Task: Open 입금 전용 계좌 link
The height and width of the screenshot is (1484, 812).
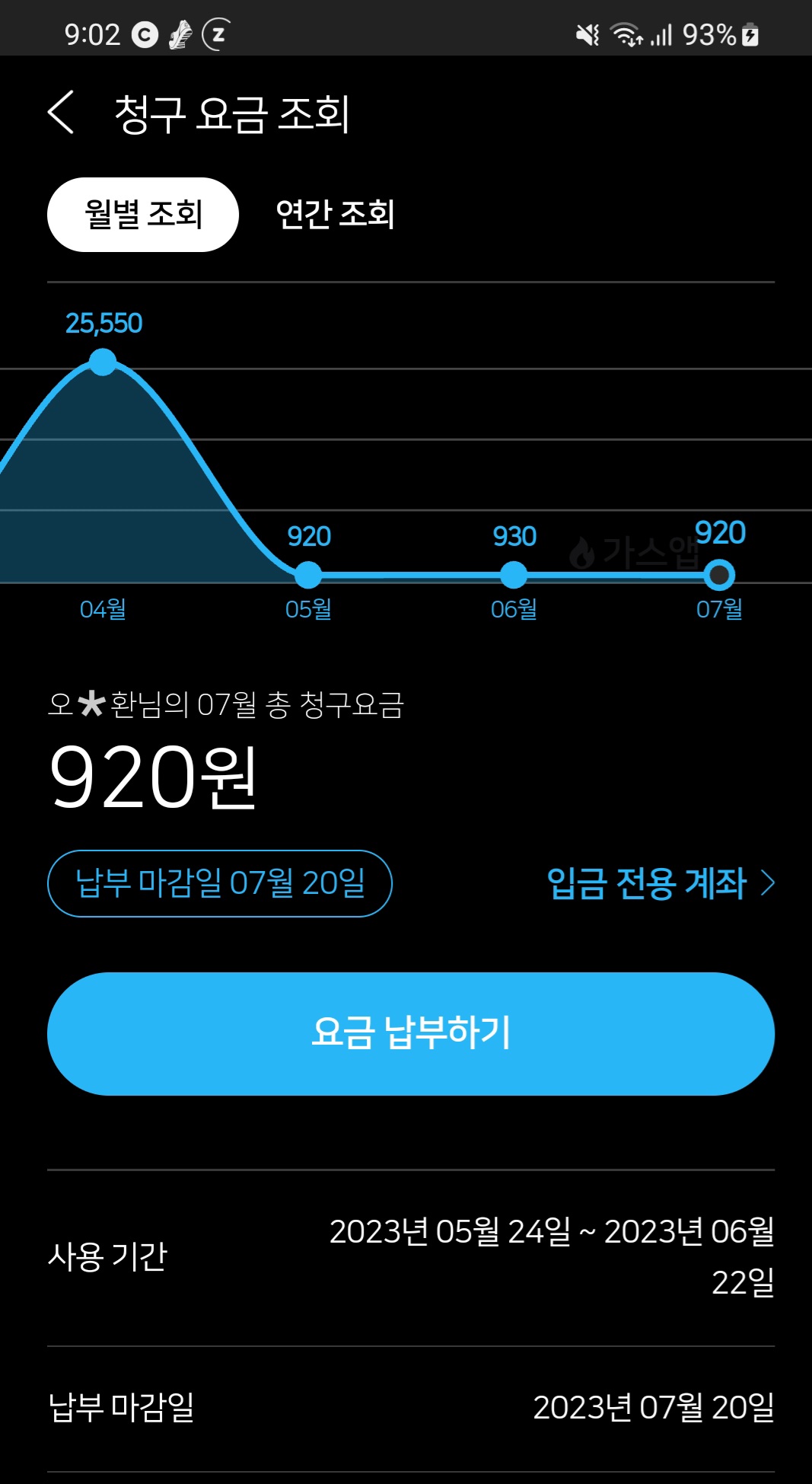Action: click(x=659, y=883)
